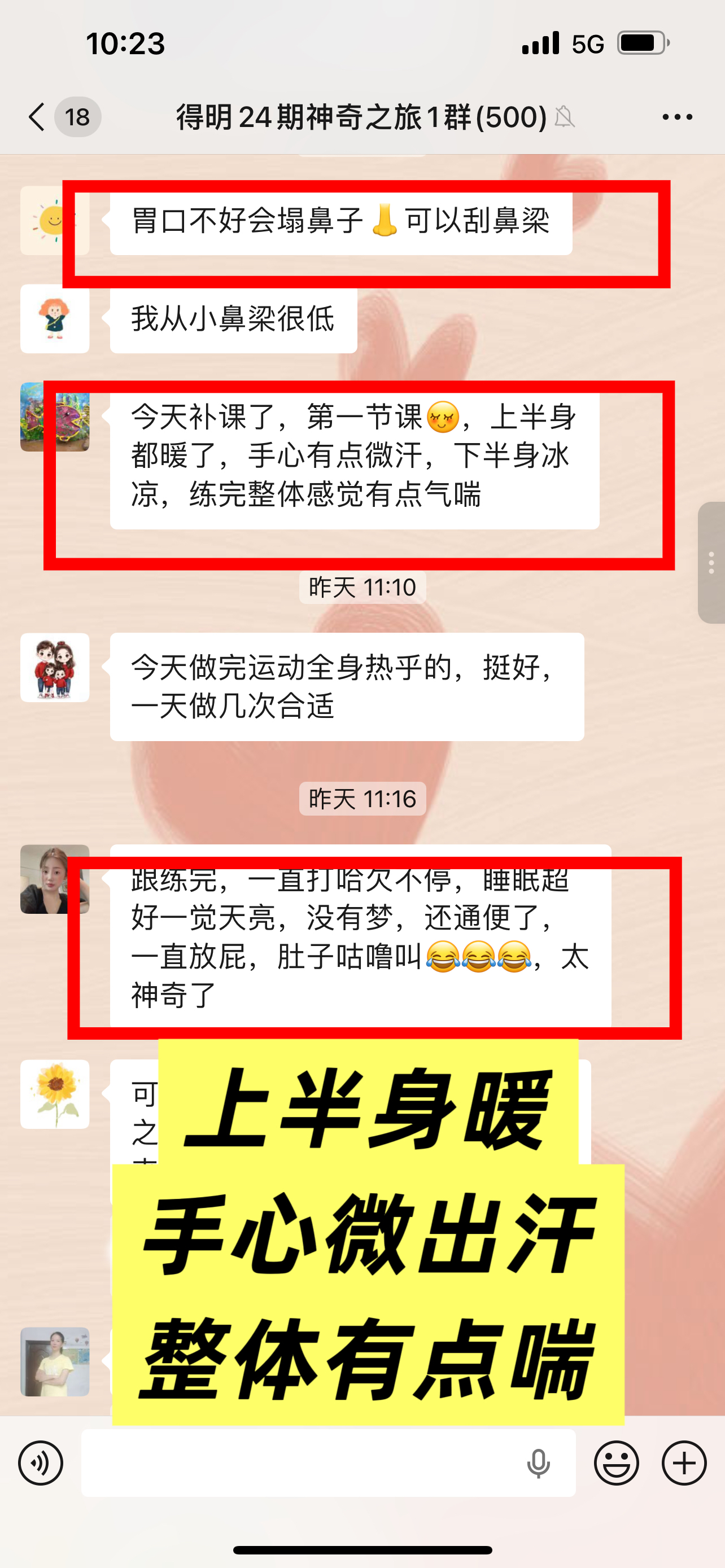Viewport: 725px width, 1568px height.
Task: View the profile of the orange-haired cartoon avatar
Action: pyautogui.click(x=55, y=318)
